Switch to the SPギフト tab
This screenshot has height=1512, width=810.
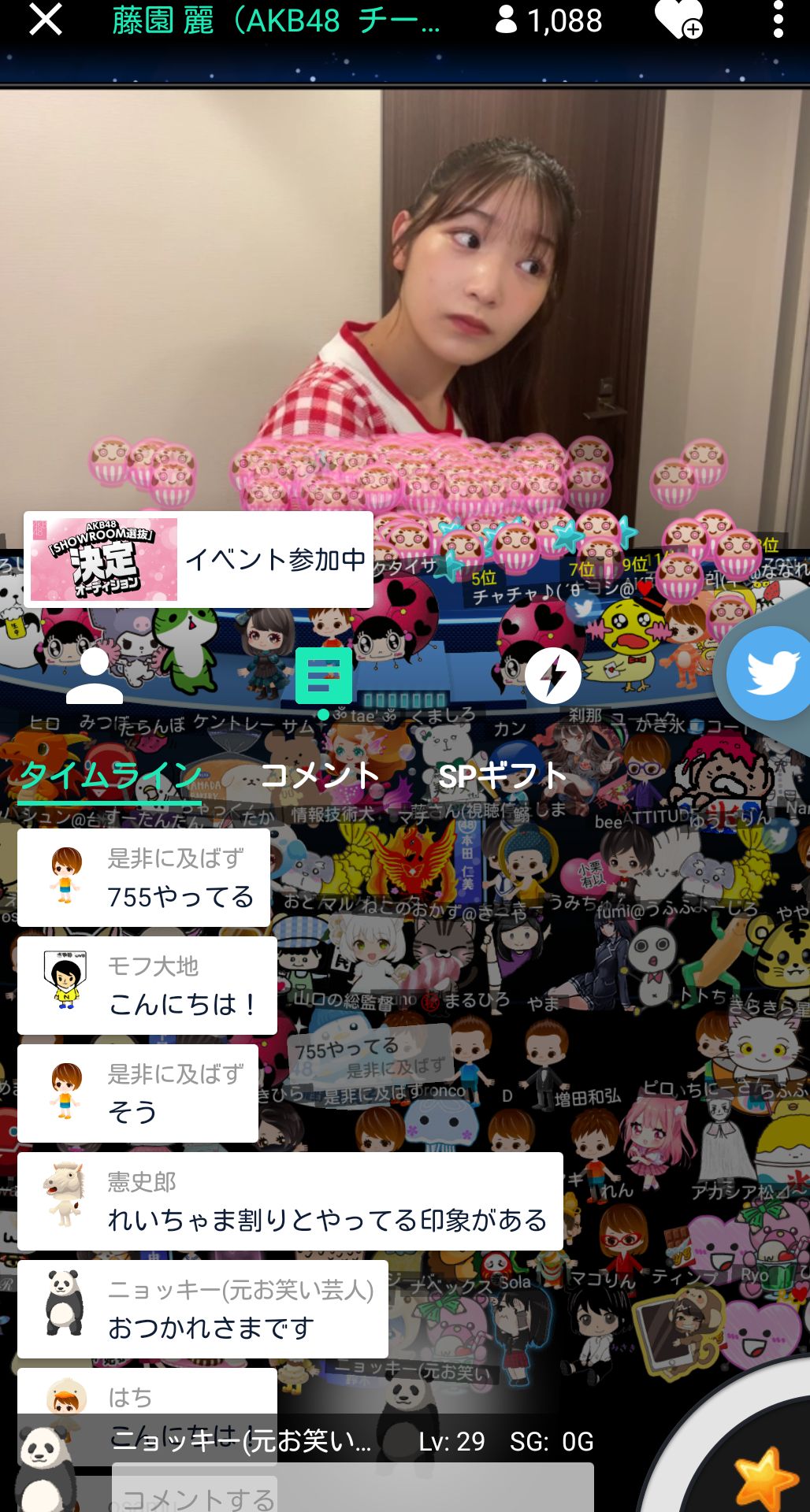click(x=503, y=776)
